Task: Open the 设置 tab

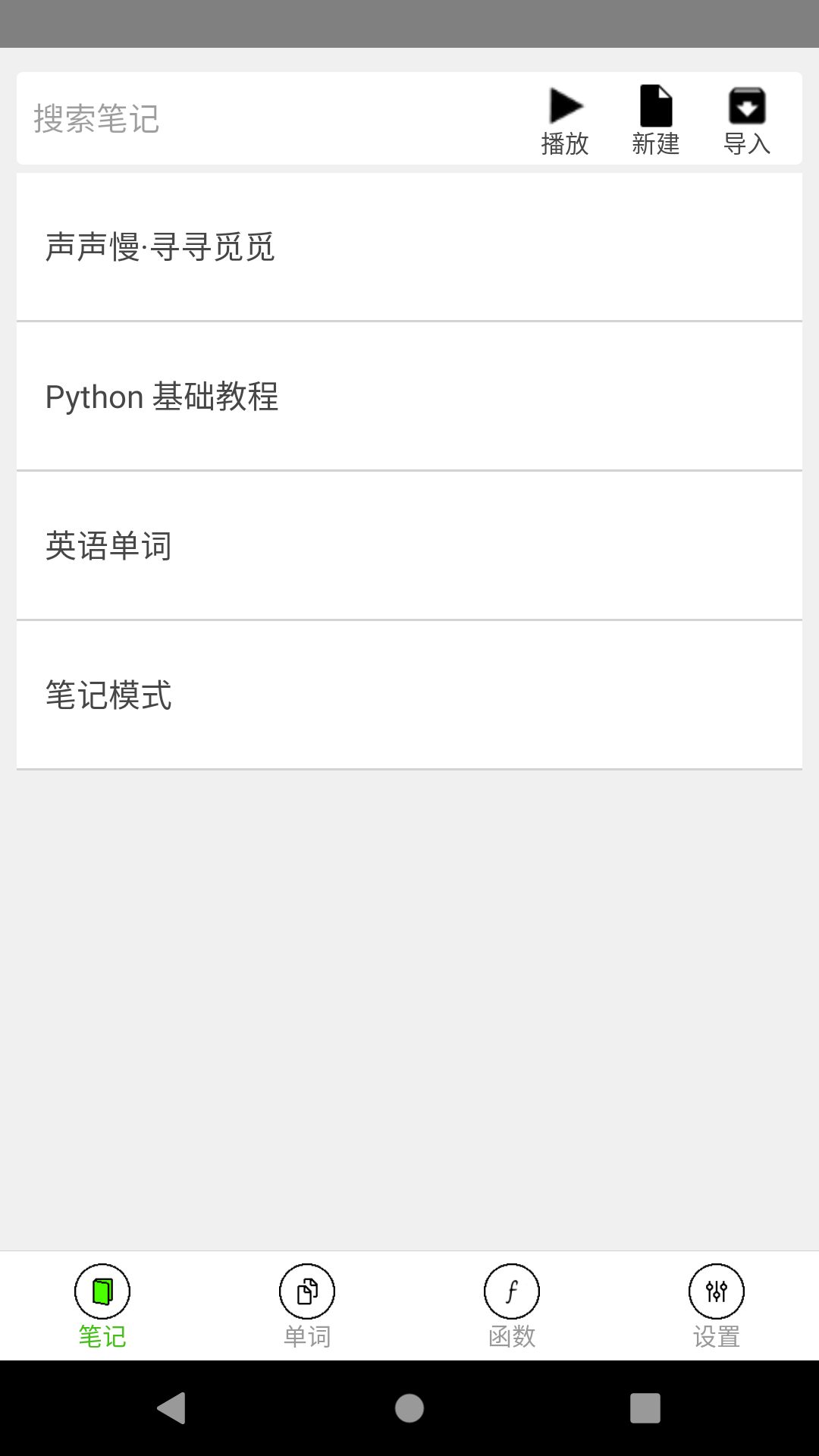Action: coord(717,1306)
